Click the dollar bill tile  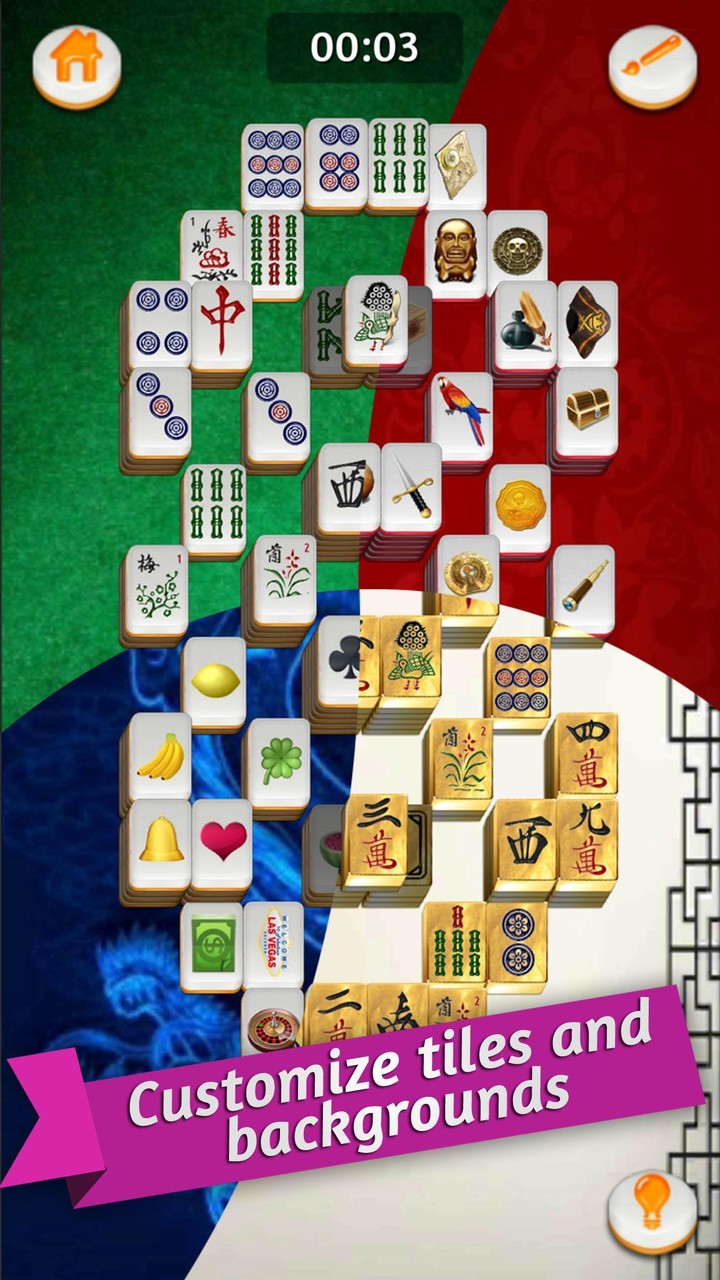coord(208,942)
